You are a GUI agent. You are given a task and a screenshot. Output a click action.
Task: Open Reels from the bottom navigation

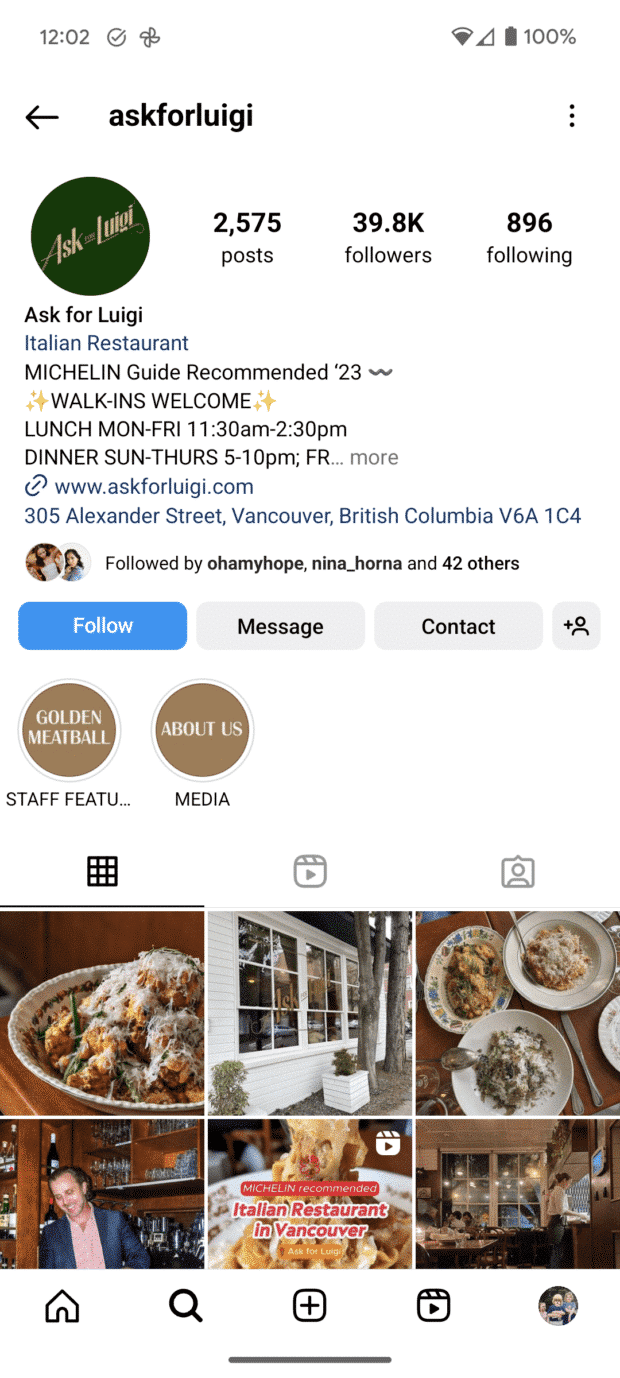tap(433, 1305)
